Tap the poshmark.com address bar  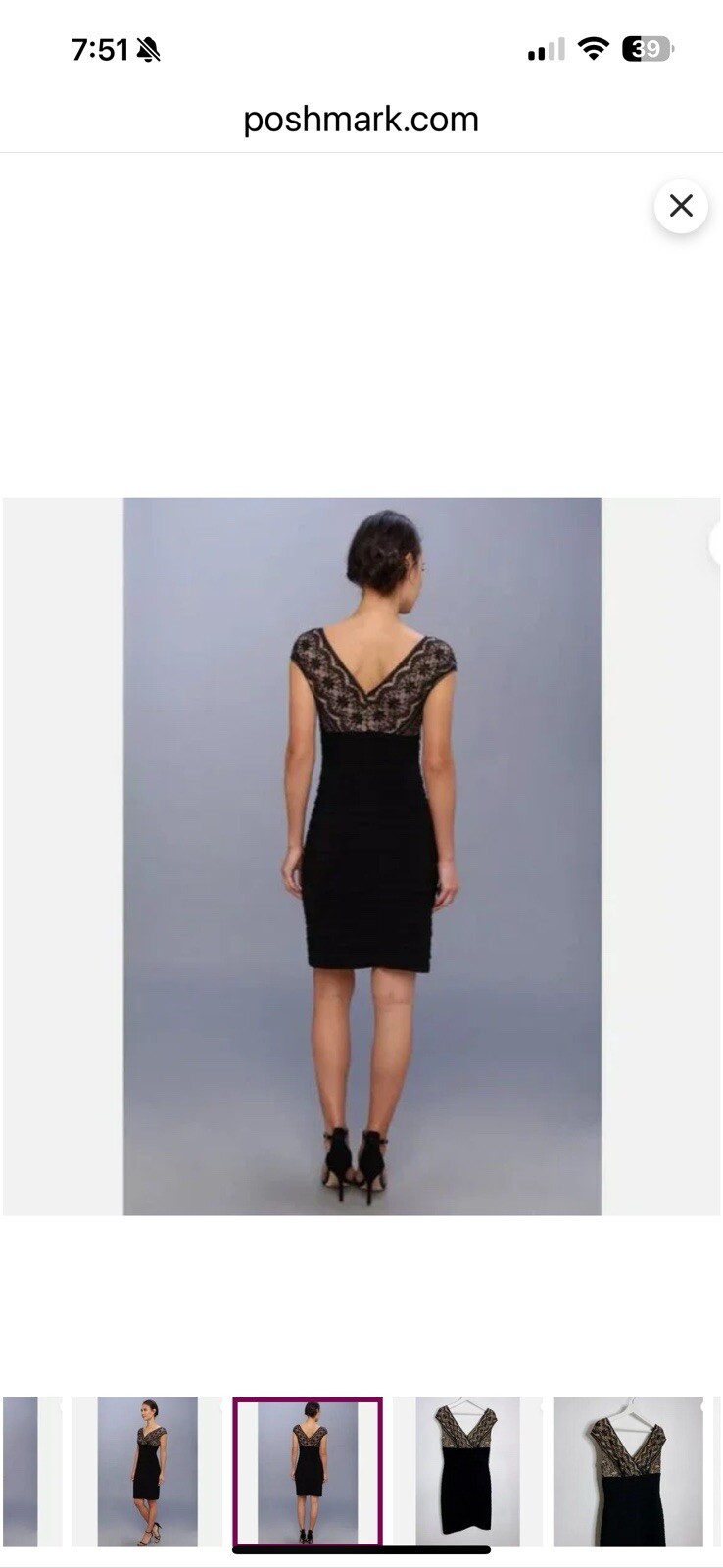coord(361,120)
